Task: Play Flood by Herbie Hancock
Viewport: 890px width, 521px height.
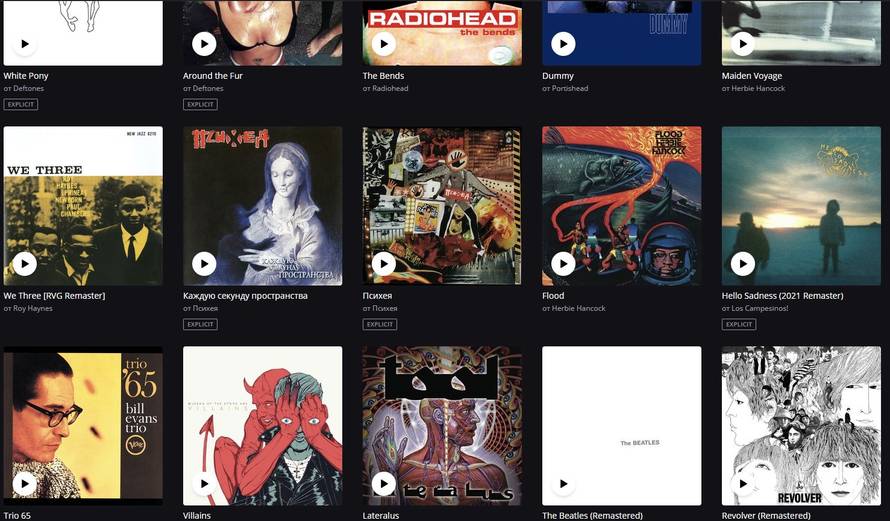Action: (563, 264)
